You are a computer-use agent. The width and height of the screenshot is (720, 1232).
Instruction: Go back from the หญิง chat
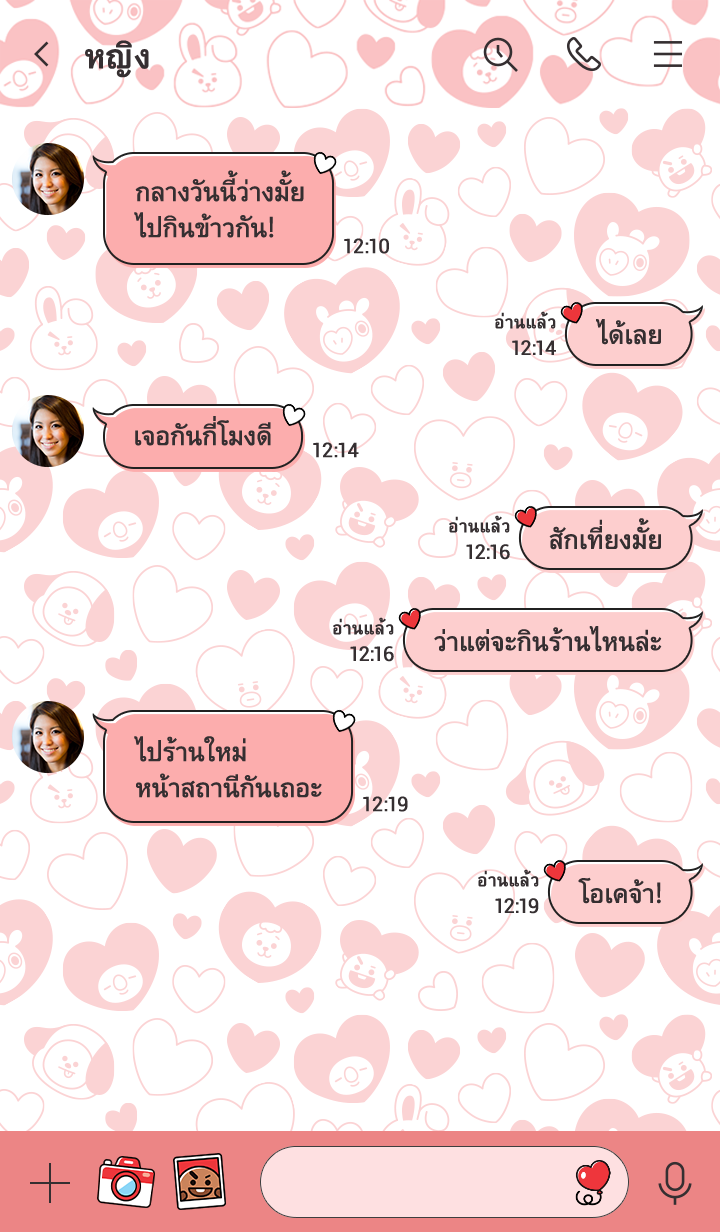pyautogui.click(x=41, y=55)
